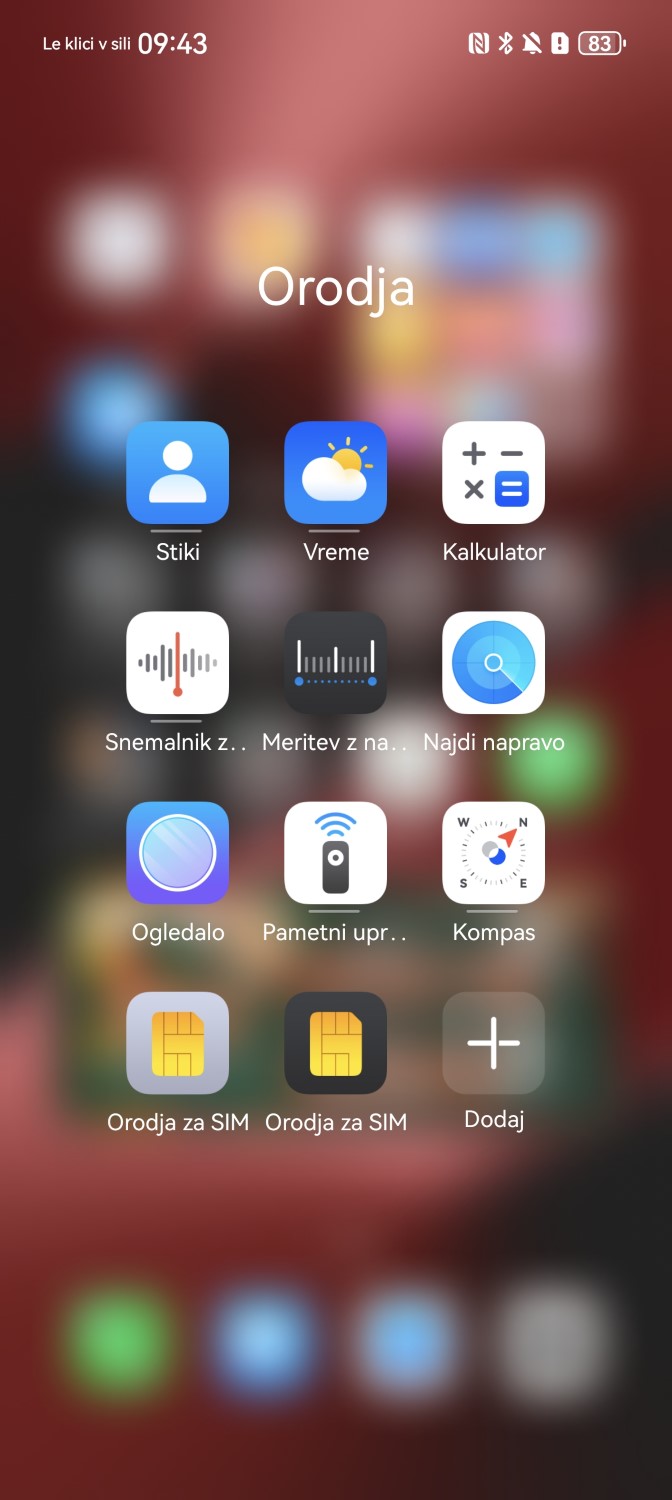672x1500 pixels.
Task: Open the Ogledalo mirror app
Action: tap(177, 852)
